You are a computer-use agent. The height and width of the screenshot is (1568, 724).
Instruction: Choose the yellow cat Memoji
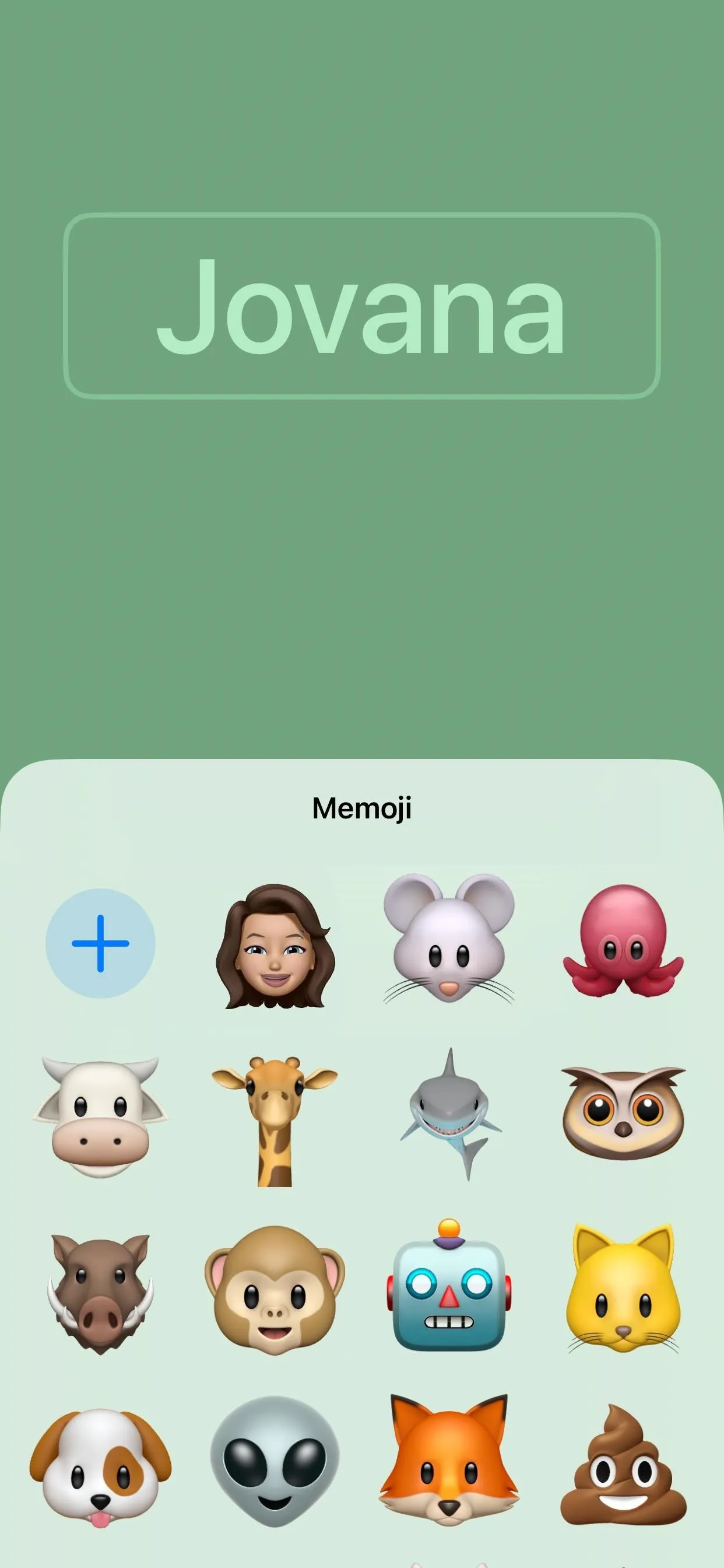click(x=623, y=1288)
